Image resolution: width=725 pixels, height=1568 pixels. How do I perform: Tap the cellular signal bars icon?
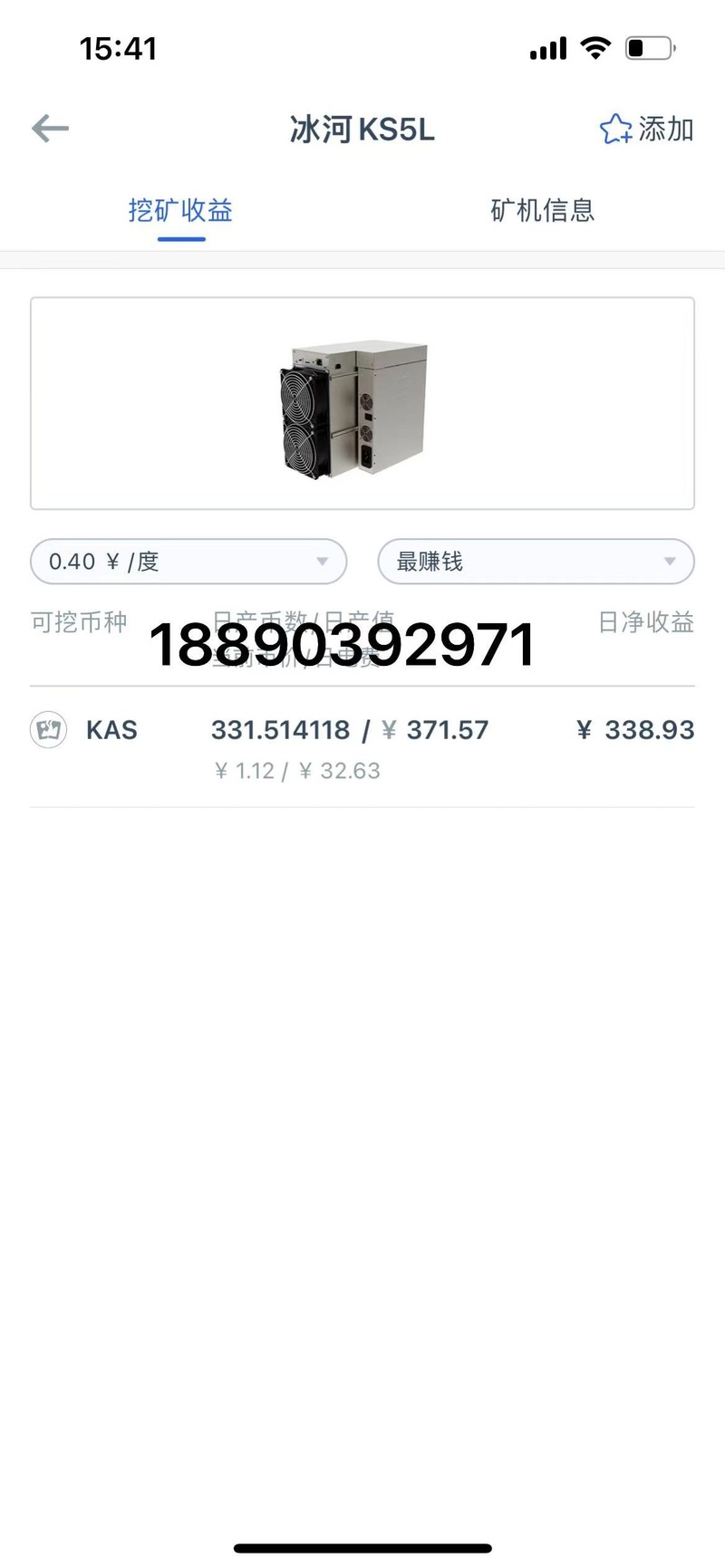546,49
